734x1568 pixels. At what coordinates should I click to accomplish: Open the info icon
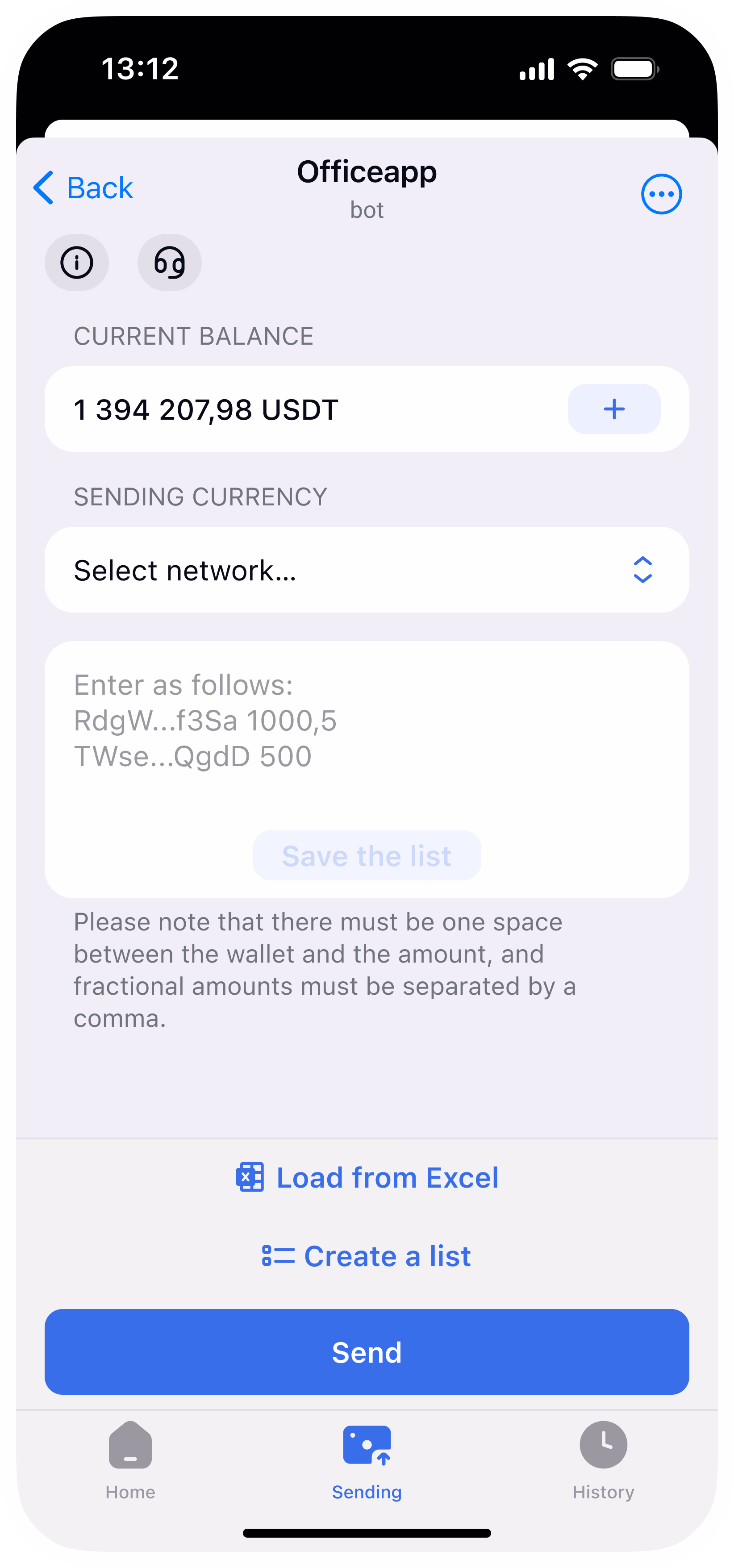pyautogui.click(x=77, y=263)
